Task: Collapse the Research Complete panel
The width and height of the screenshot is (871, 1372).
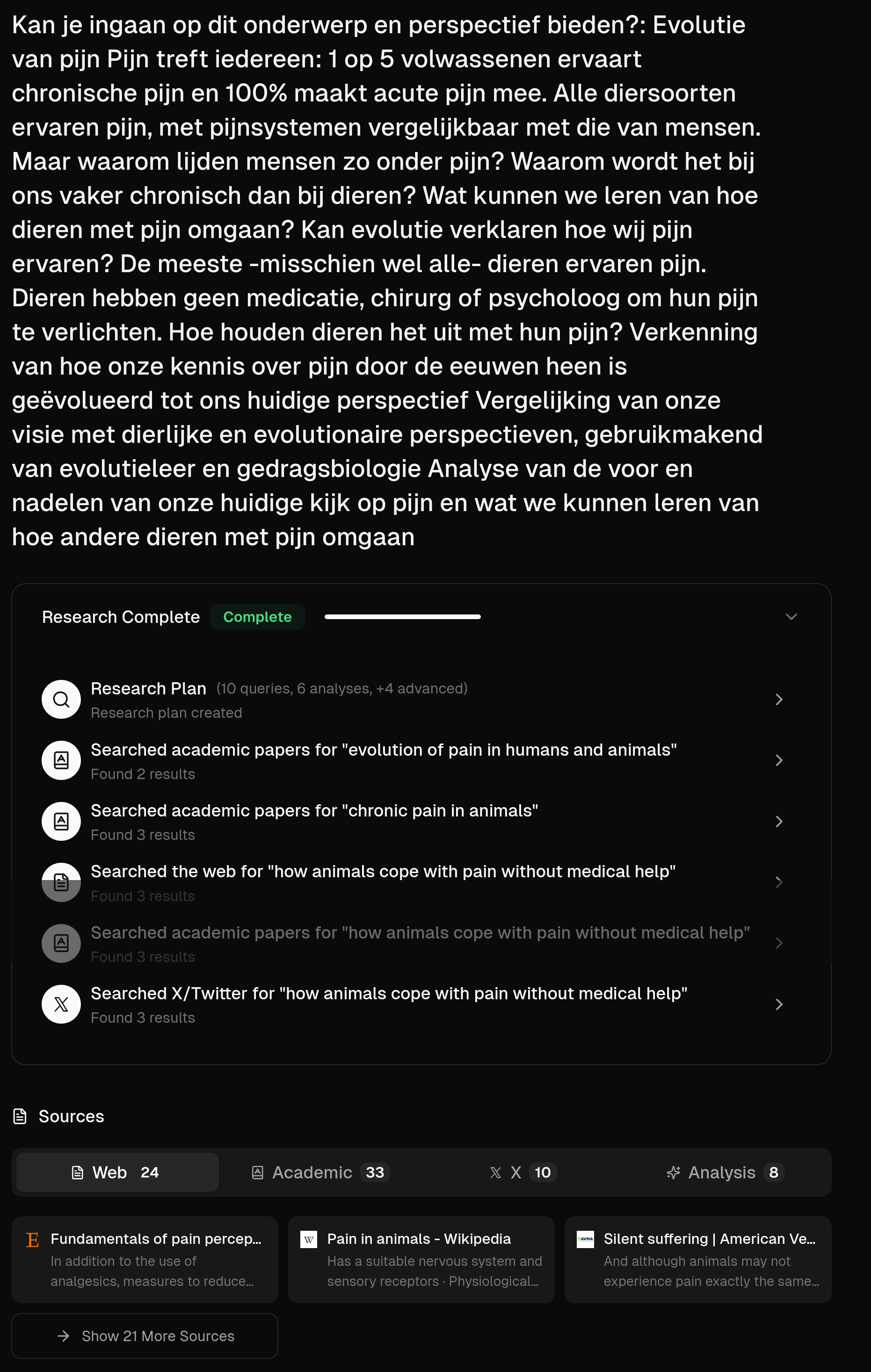Action: point(791,617)
